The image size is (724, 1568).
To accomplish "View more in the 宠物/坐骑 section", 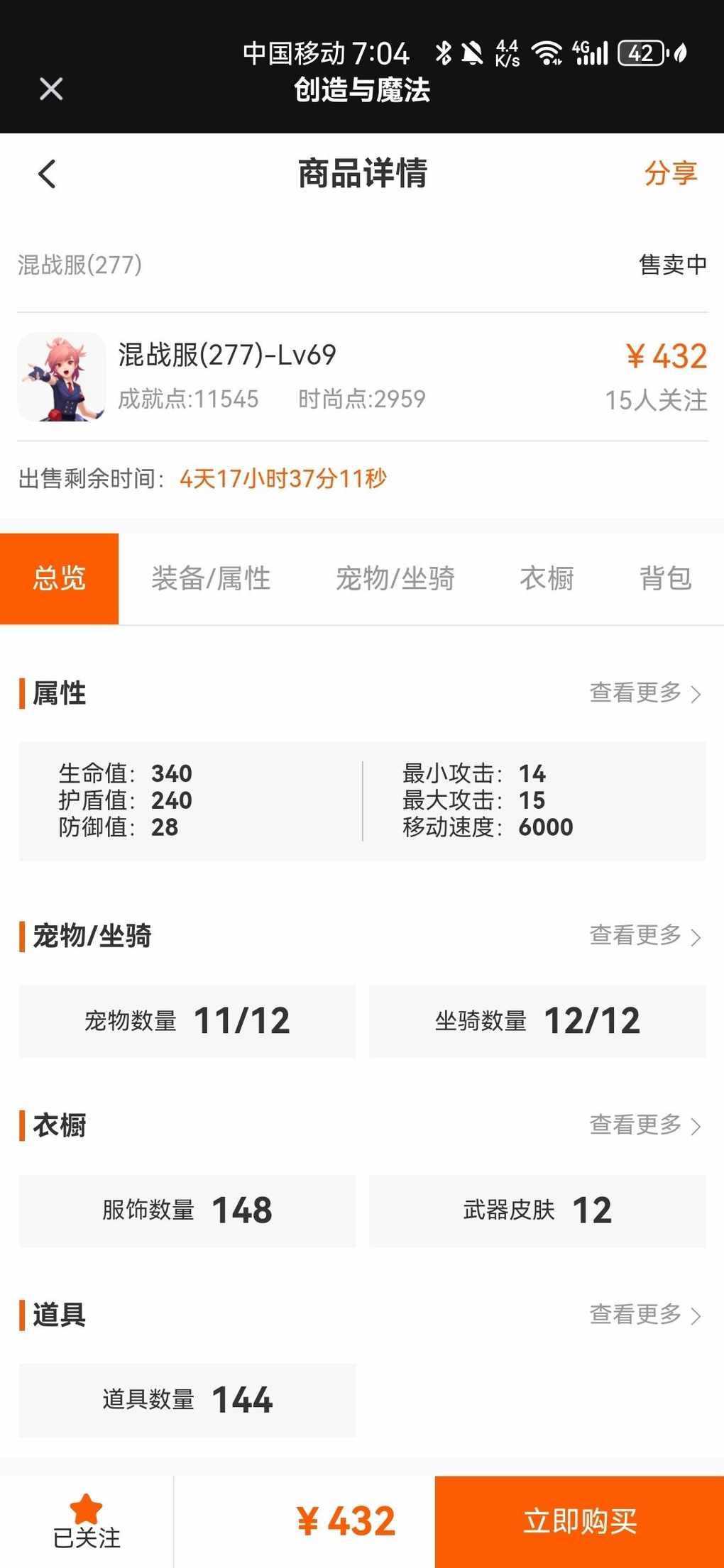I will point(645,936).
